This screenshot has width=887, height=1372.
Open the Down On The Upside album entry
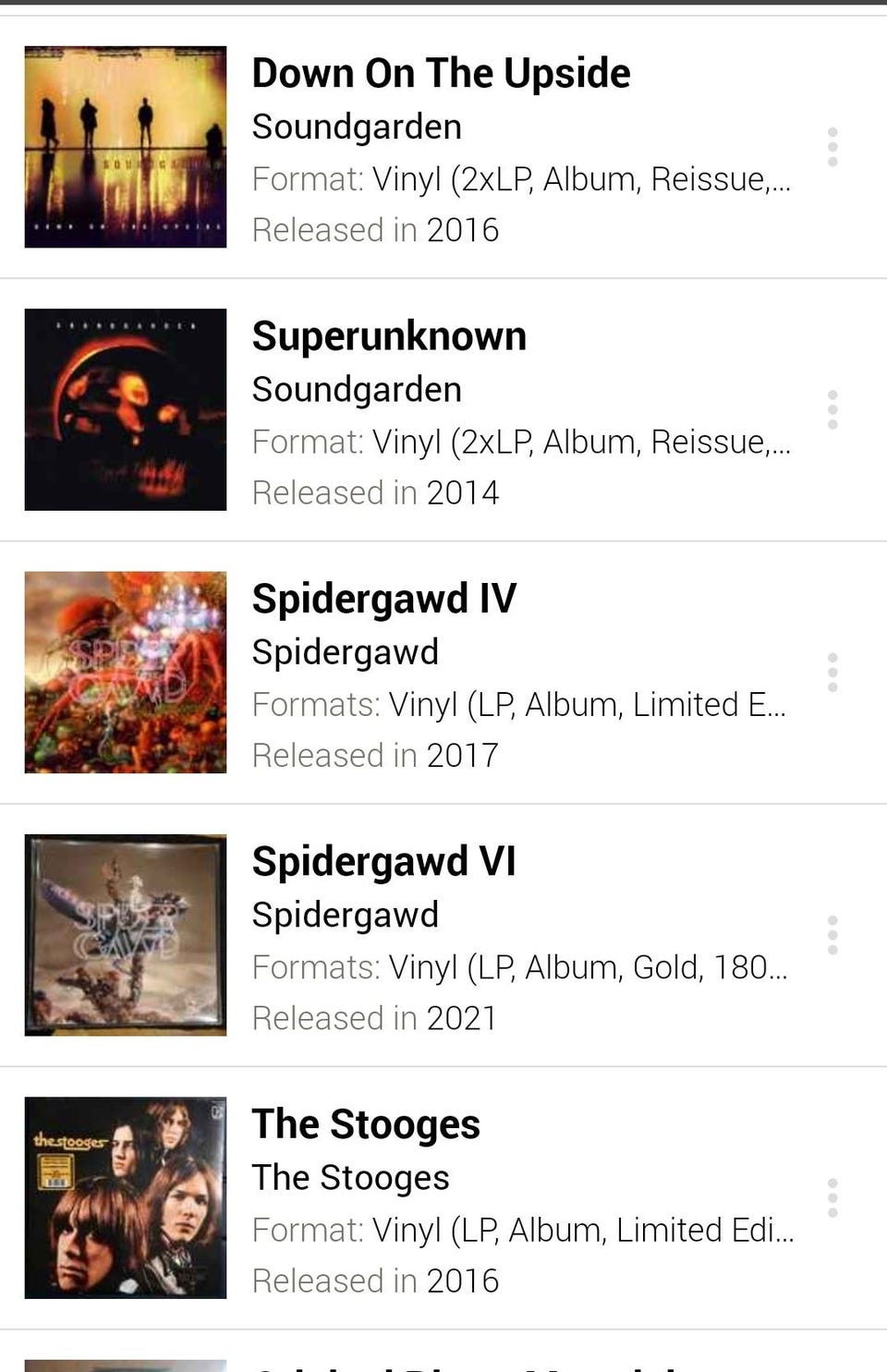441,74
